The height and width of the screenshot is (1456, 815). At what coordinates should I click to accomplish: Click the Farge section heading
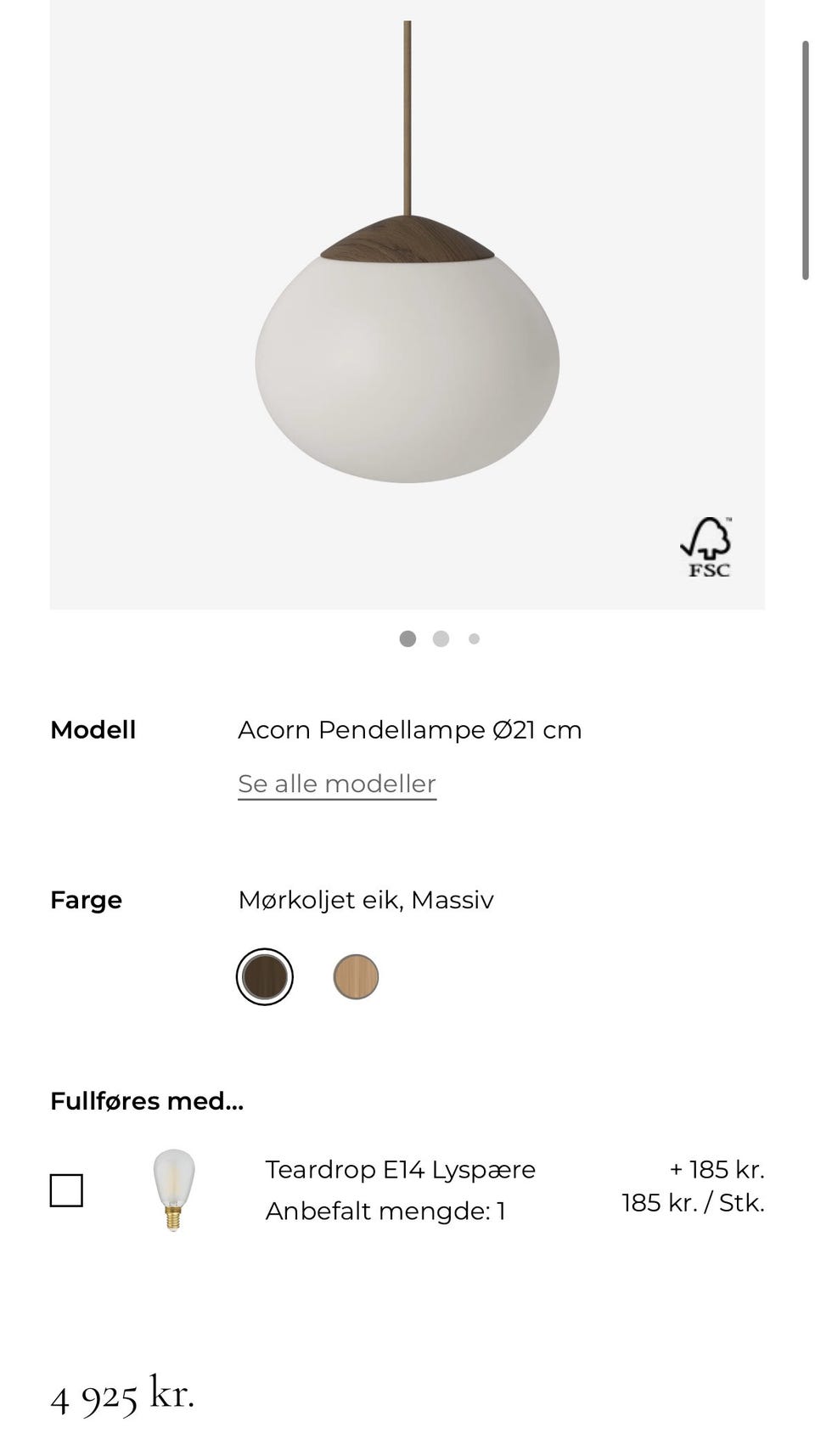click(x=85, y=900)
